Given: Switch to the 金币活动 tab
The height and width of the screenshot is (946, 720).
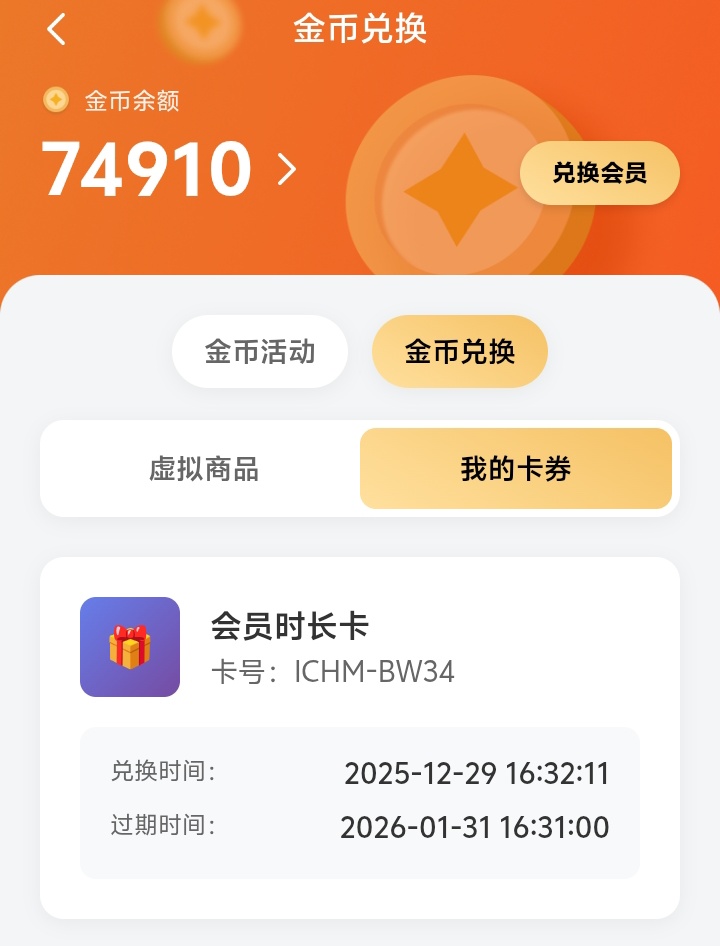Looking at the screenshot, I should [x=260, y=352].
